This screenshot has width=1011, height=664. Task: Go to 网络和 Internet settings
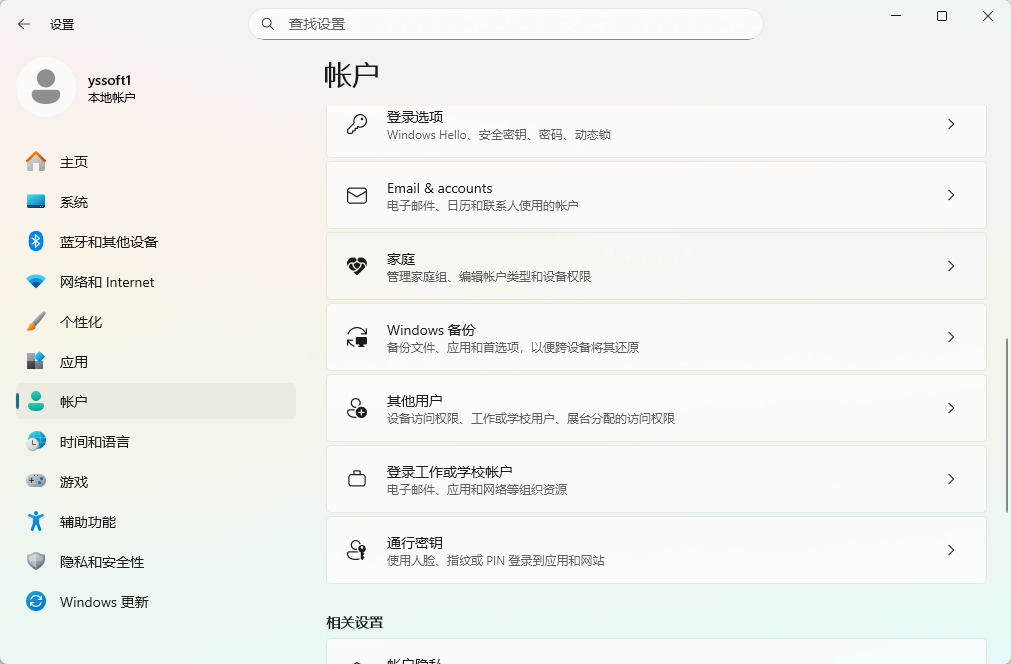[x=106, y=282]
